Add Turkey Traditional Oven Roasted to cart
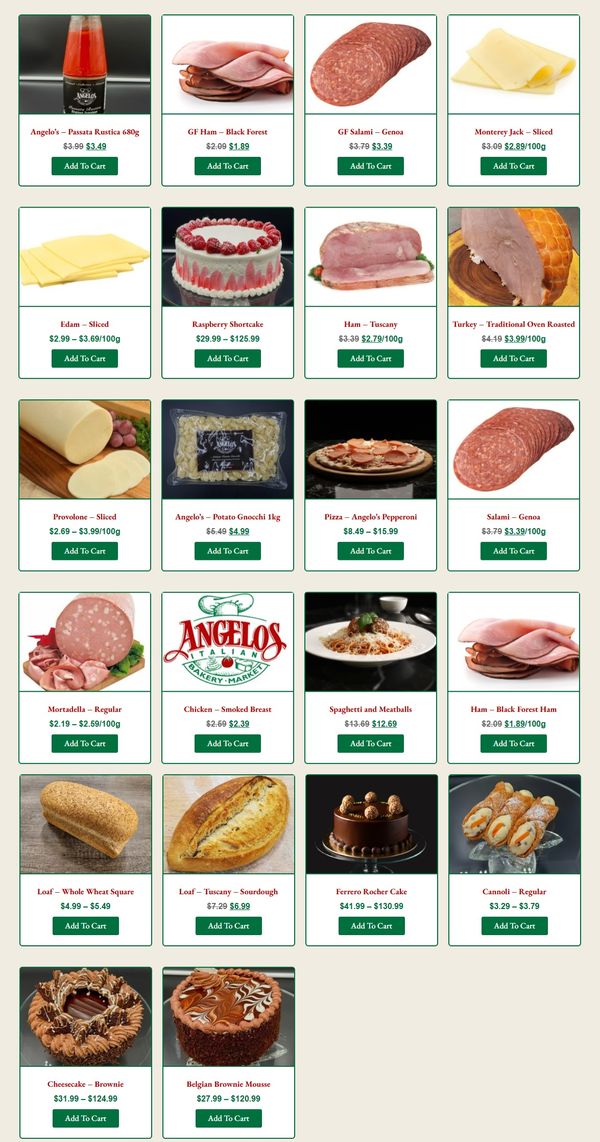600x1142 pixels. pyautogui.click(x=513, y=358)
